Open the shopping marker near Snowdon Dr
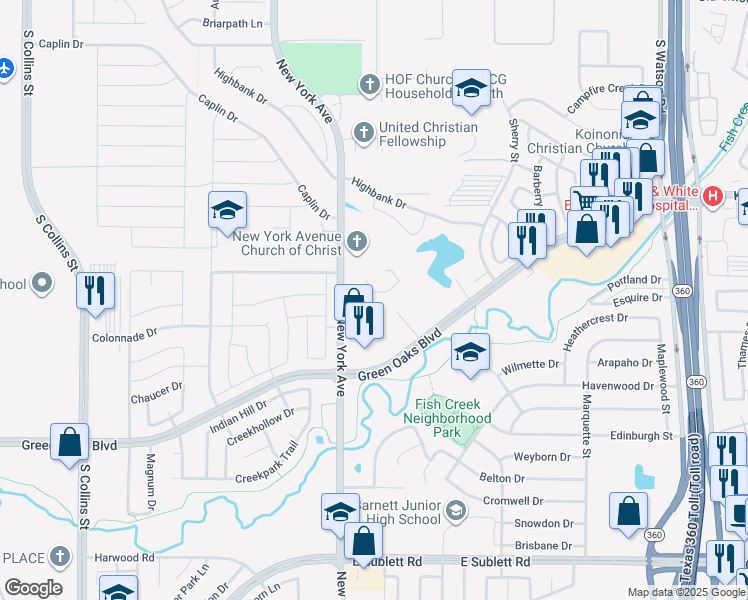The height and width of the screenshot is (600, 748). pos(627,510)
